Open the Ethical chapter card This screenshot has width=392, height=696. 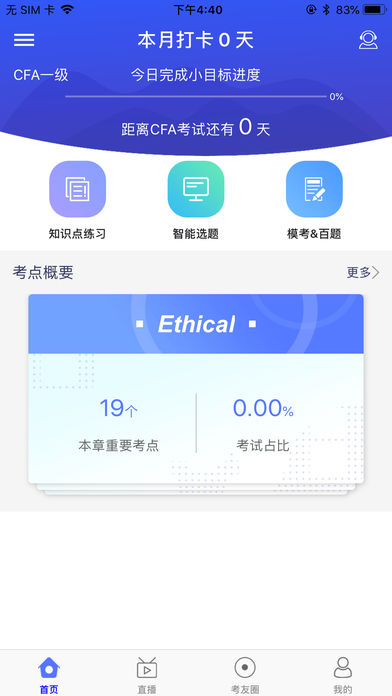196,389
